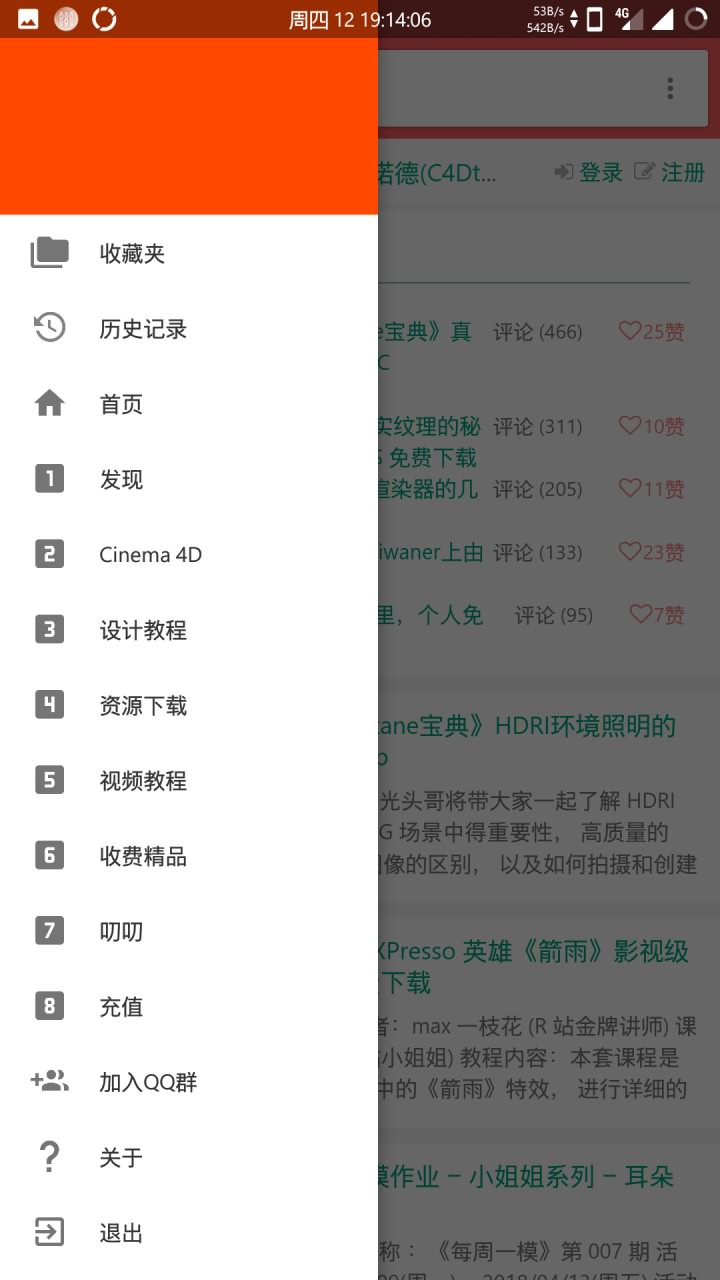Open 历史记录 browsing history
The width and height of the screenshot is (720, 1280).
coord(189,328)
